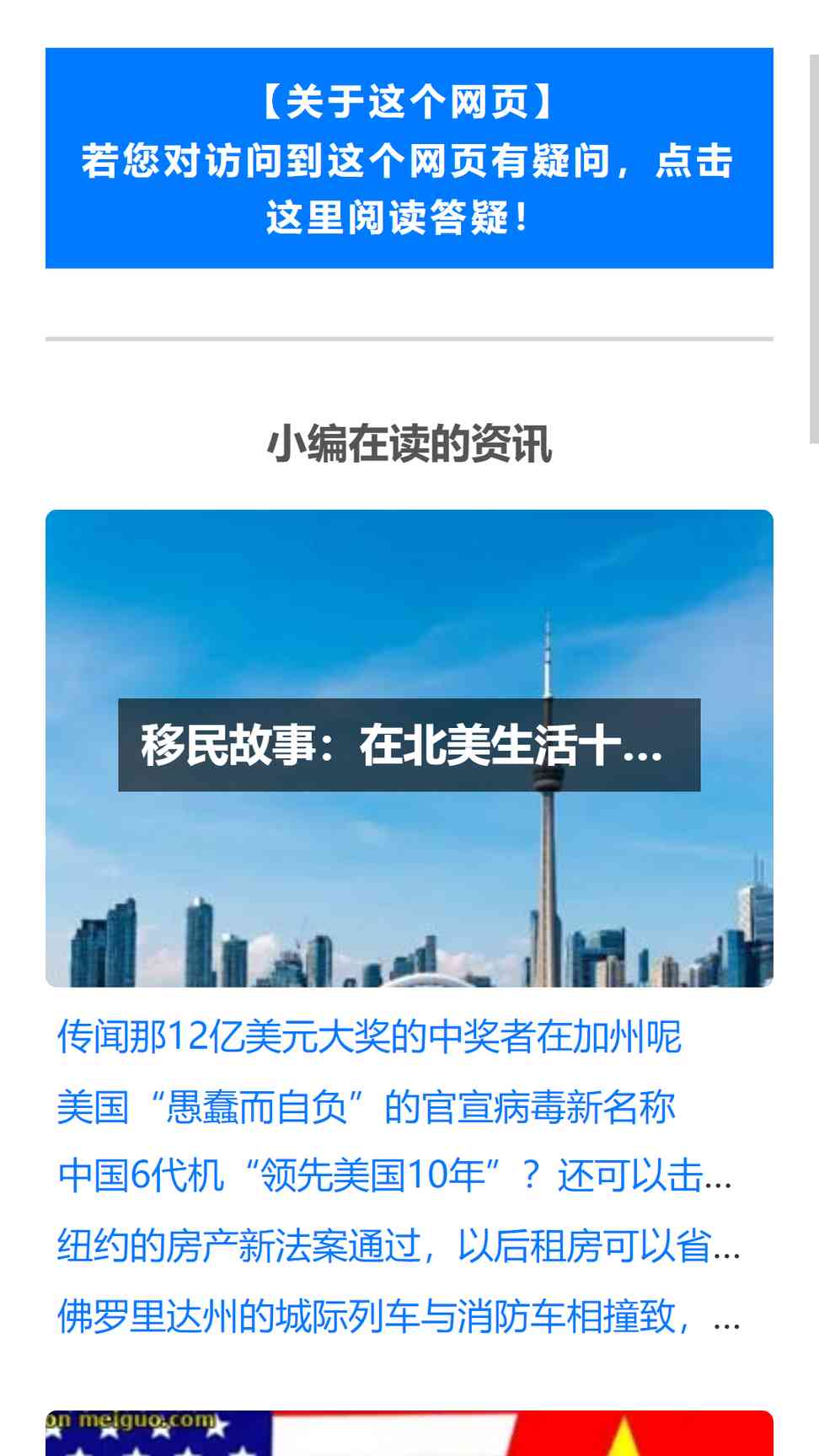
Task: Tap the blue 关于这个网页 banner
Action: click(x=409, y=158)
